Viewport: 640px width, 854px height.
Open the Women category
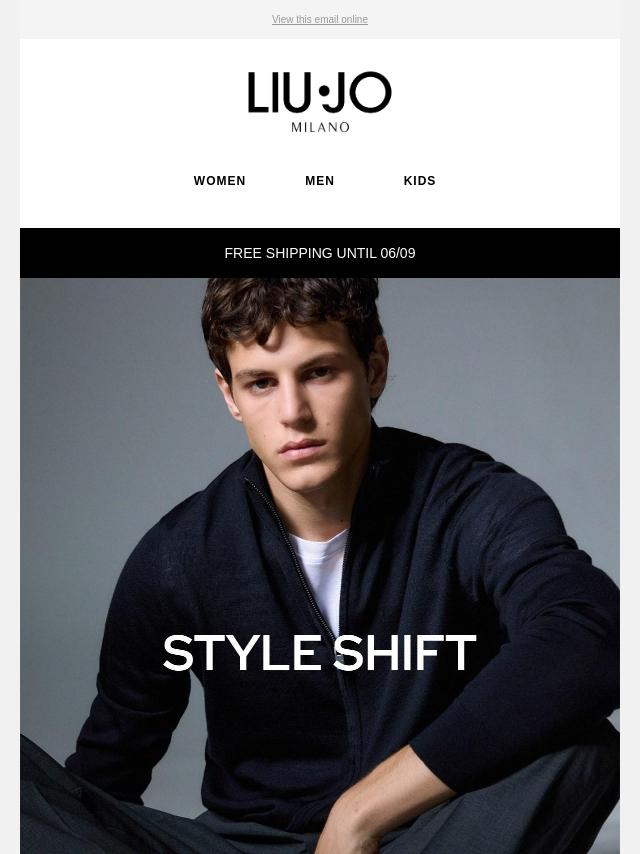(220, 181)
